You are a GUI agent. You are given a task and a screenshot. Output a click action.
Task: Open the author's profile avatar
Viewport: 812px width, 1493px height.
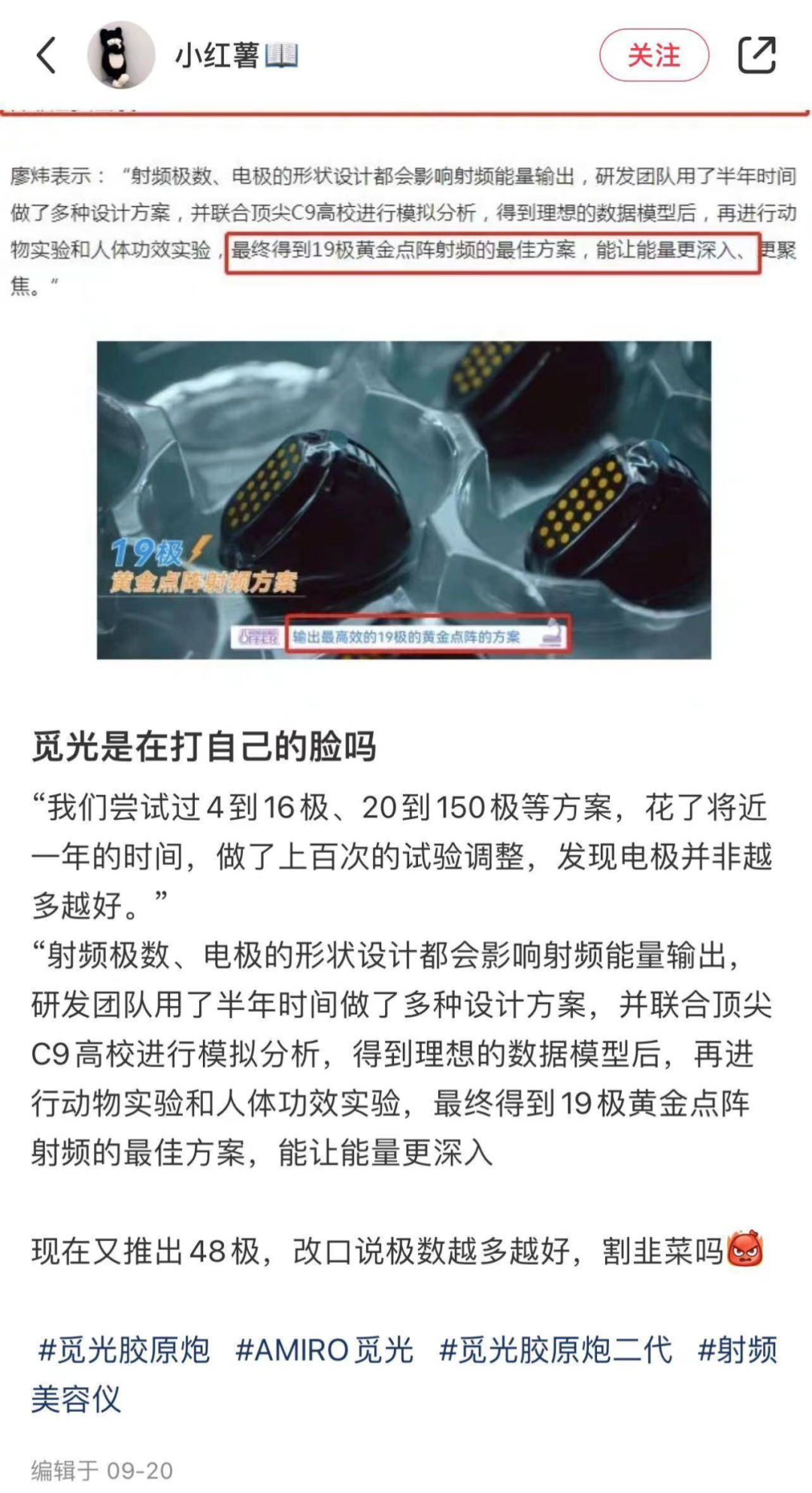[x=121, y=55]
